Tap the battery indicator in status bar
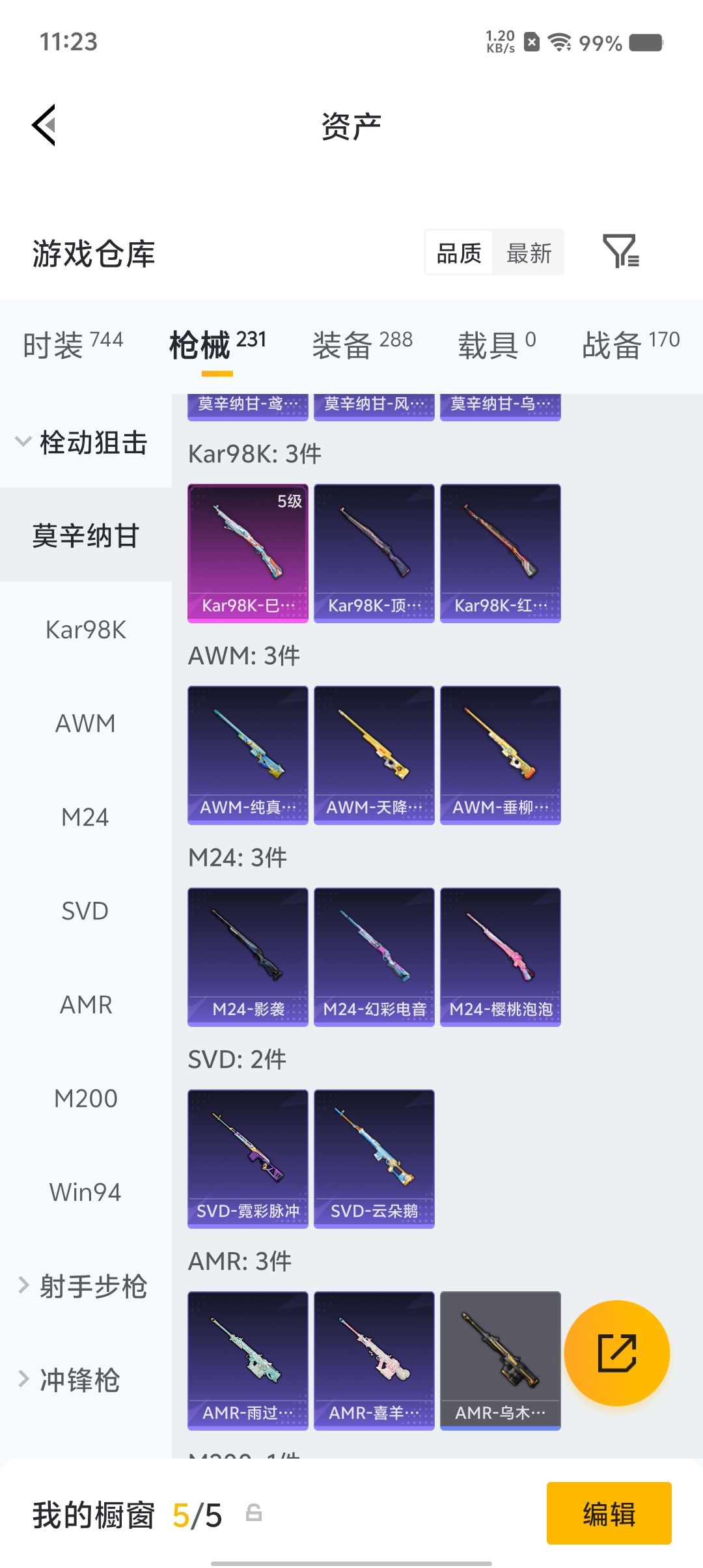 tap(645, 42)
